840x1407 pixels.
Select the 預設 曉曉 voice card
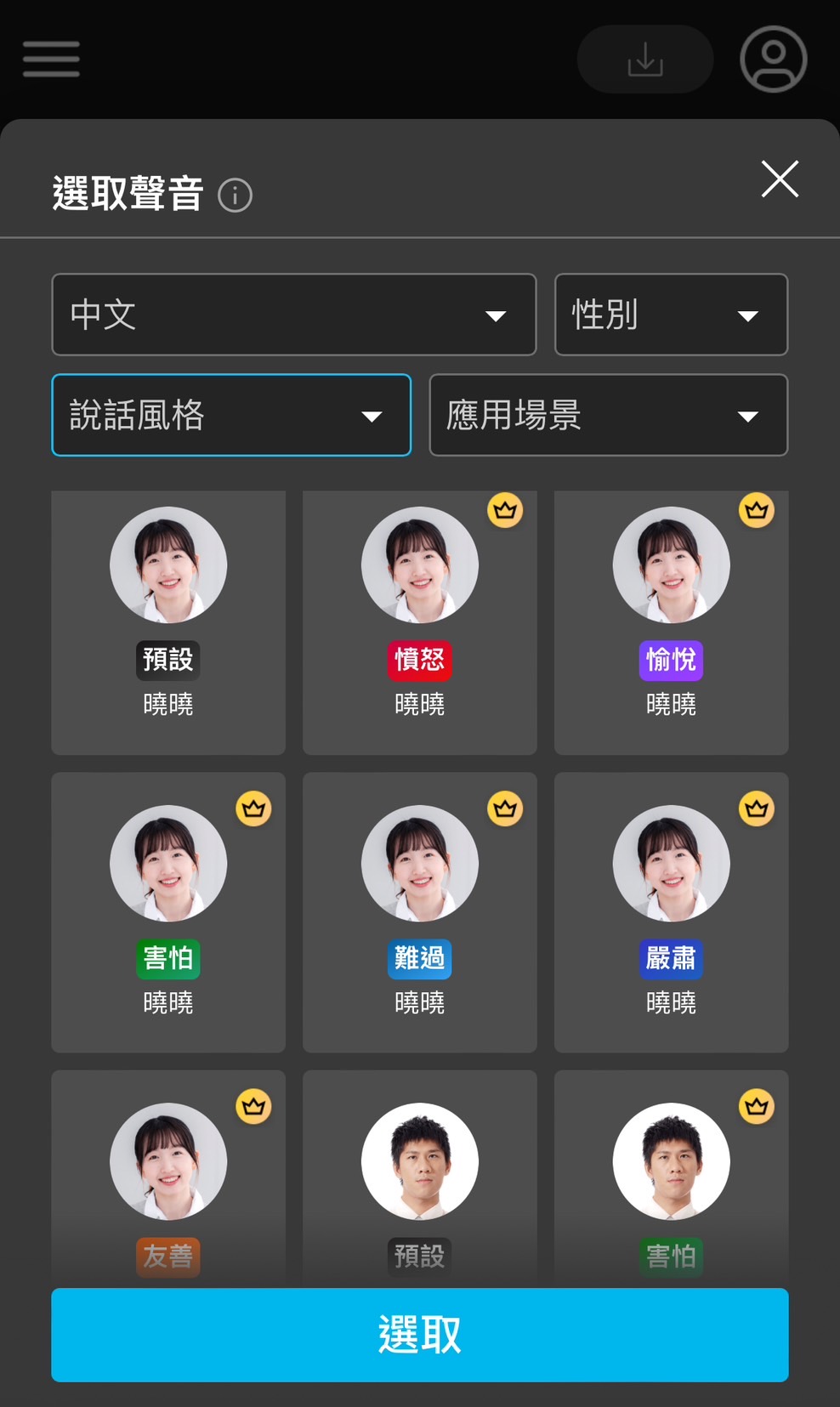[167, 622]
